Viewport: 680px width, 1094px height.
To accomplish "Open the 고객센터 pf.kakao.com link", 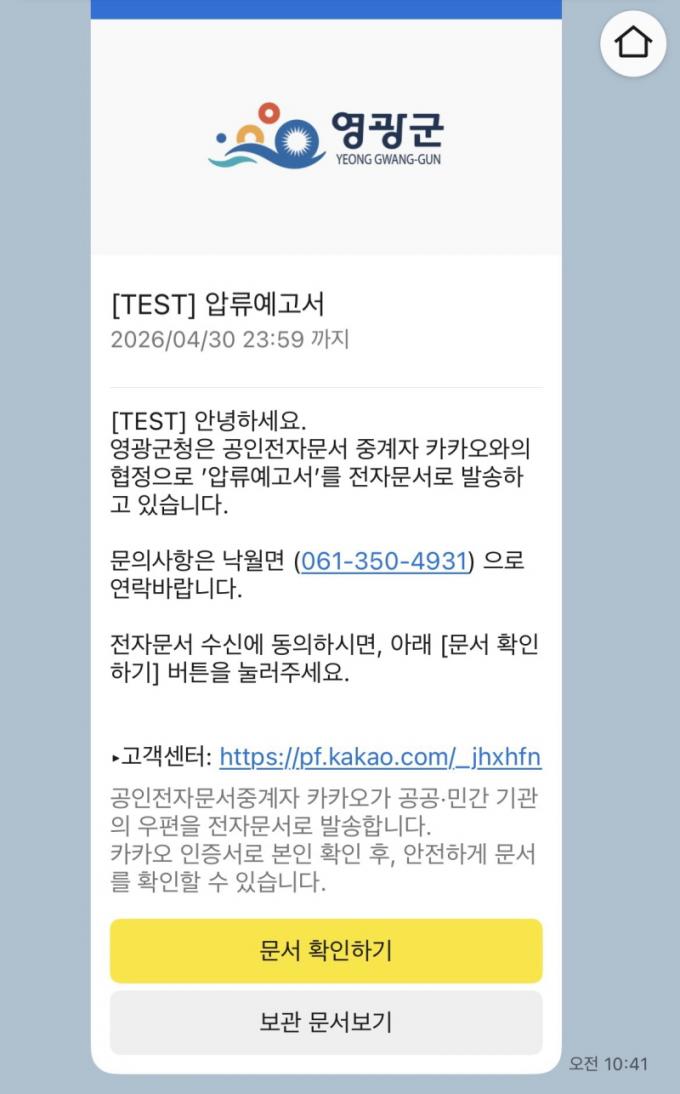I will click(x=380, y=757).
